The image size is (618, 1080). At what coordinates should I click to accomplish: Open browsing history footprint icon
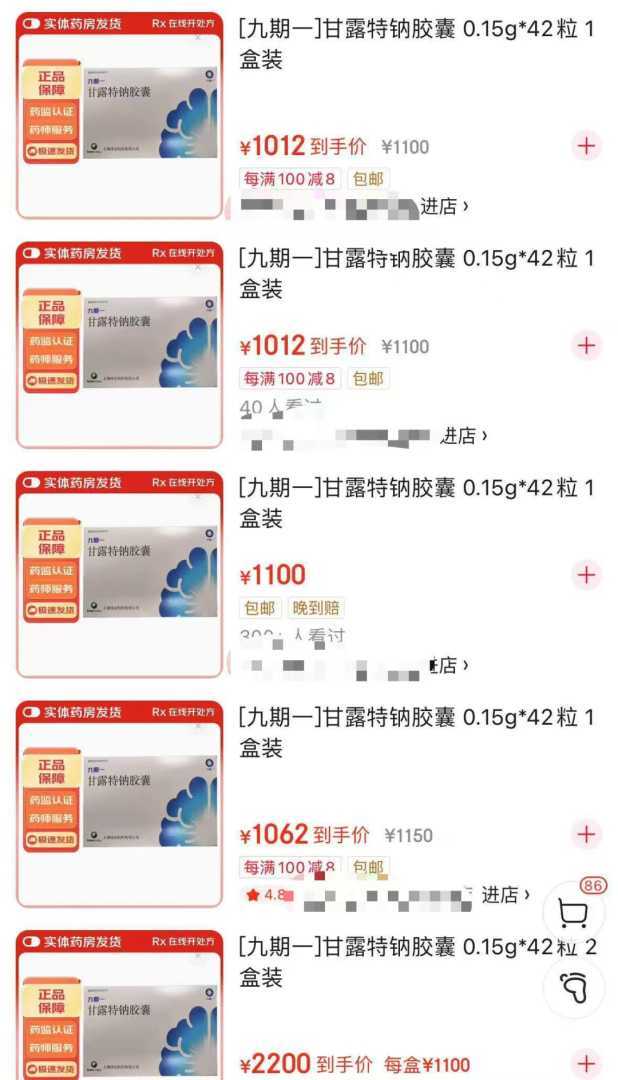pyautogui.click(x=574, y=987)
